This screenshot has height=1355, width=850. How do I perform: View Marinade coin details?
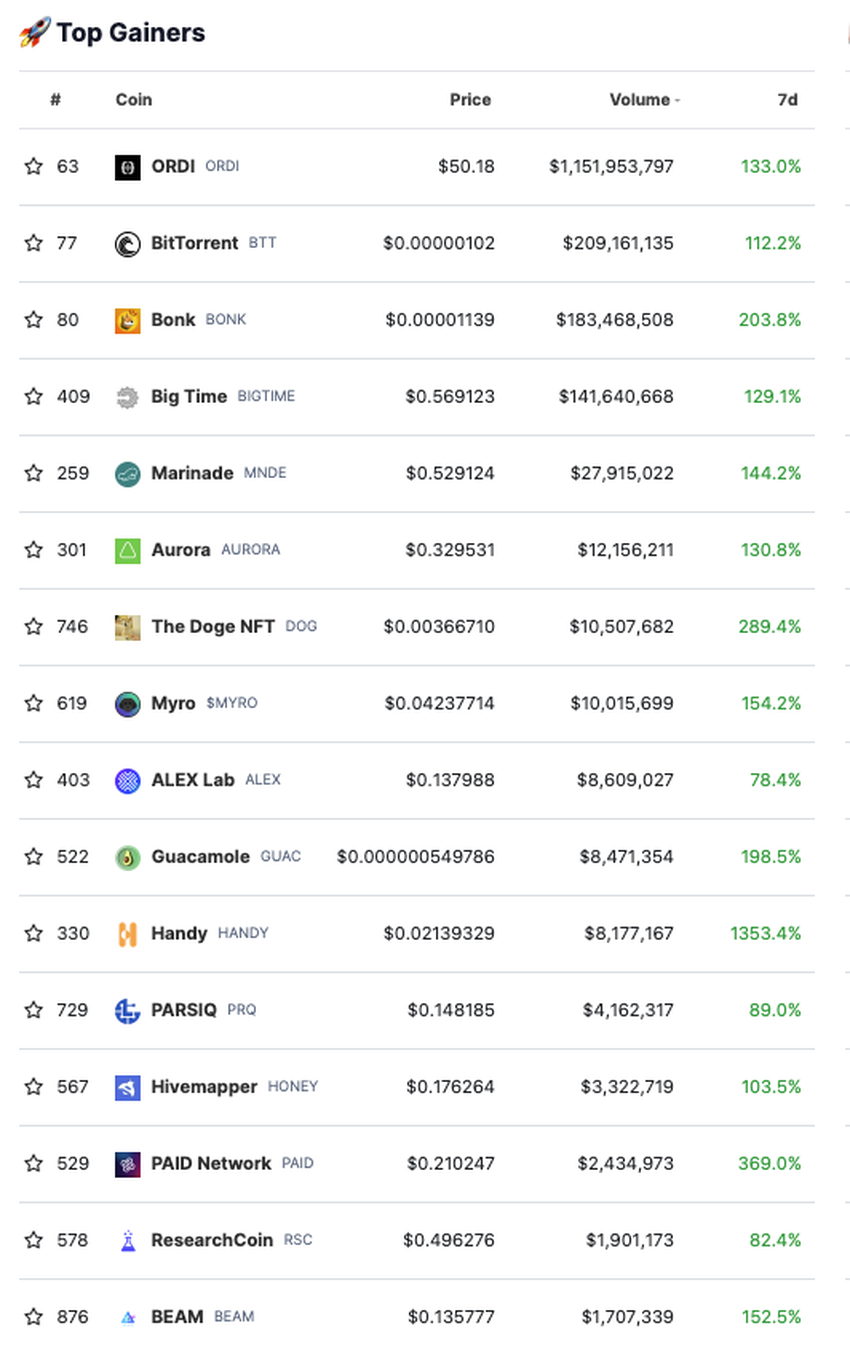[192, 473]
